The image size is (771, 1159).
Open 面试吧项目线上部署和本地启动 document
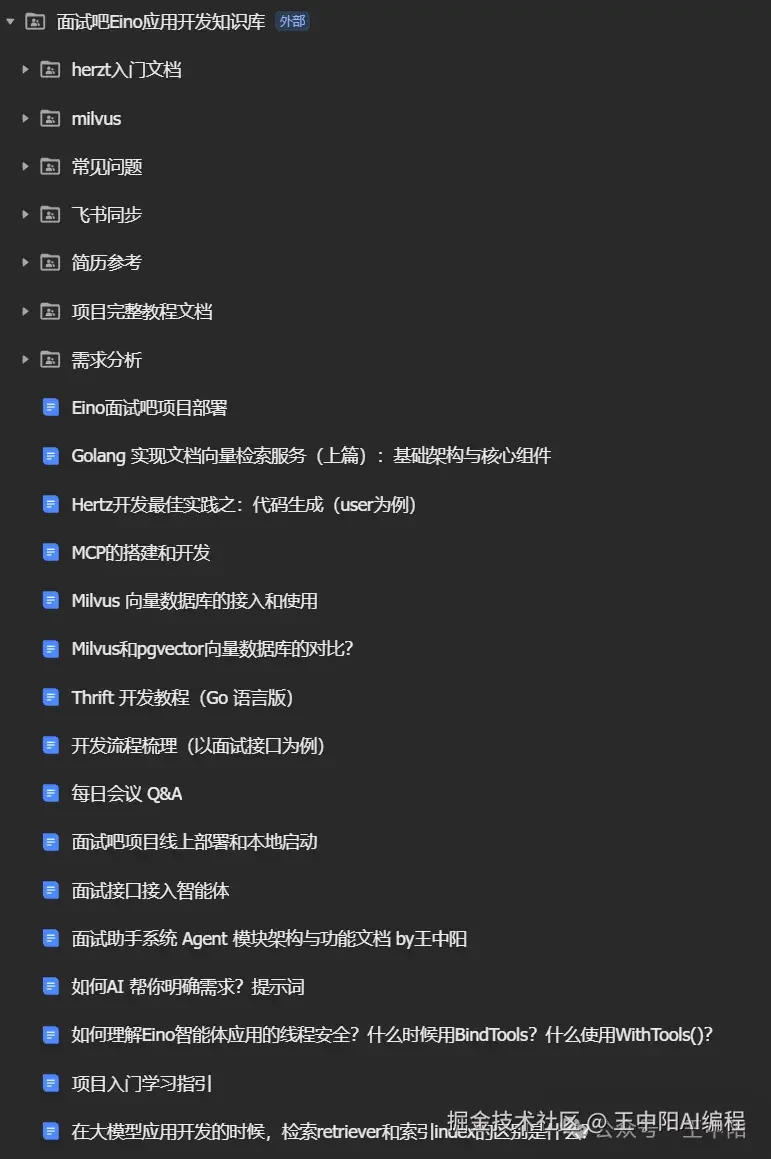pyautogui.click(x=194, y=842)
